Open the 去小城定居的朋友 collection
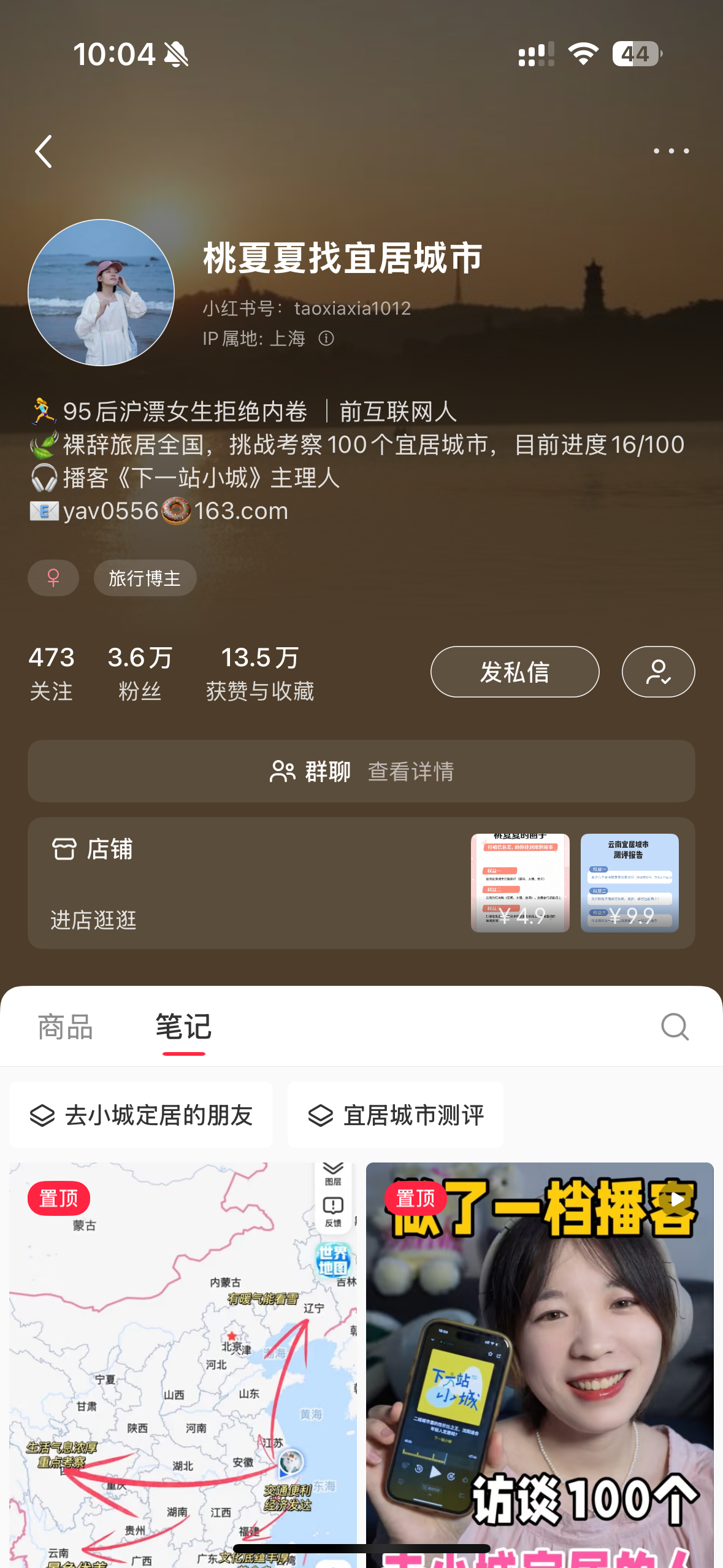 (x=141, y=1115)
